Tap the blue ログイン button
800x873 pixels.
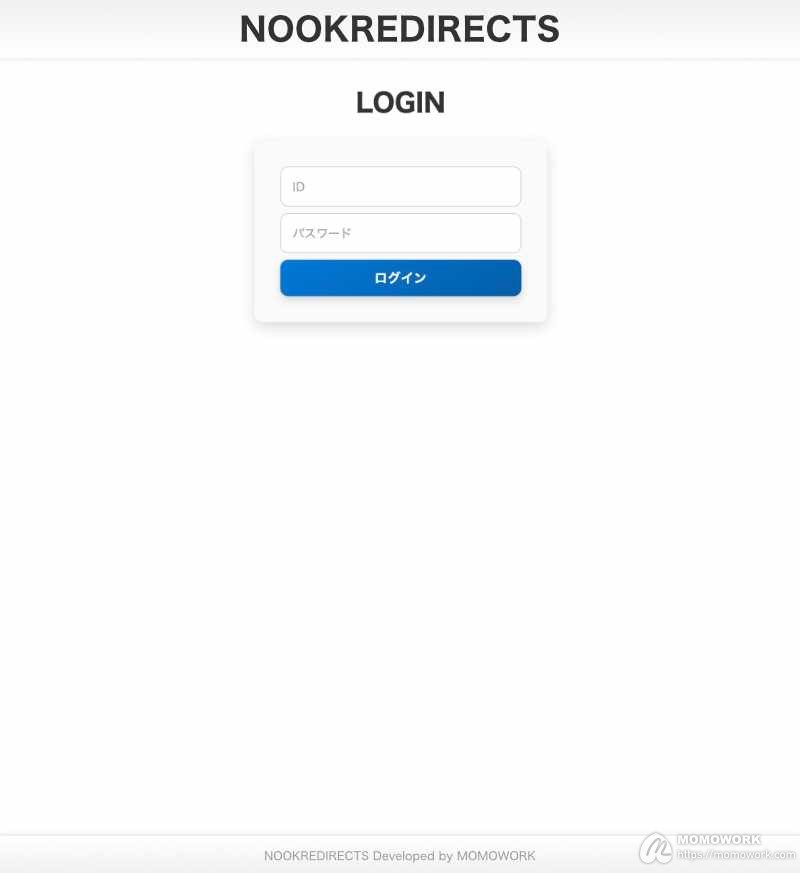[400, 278]
